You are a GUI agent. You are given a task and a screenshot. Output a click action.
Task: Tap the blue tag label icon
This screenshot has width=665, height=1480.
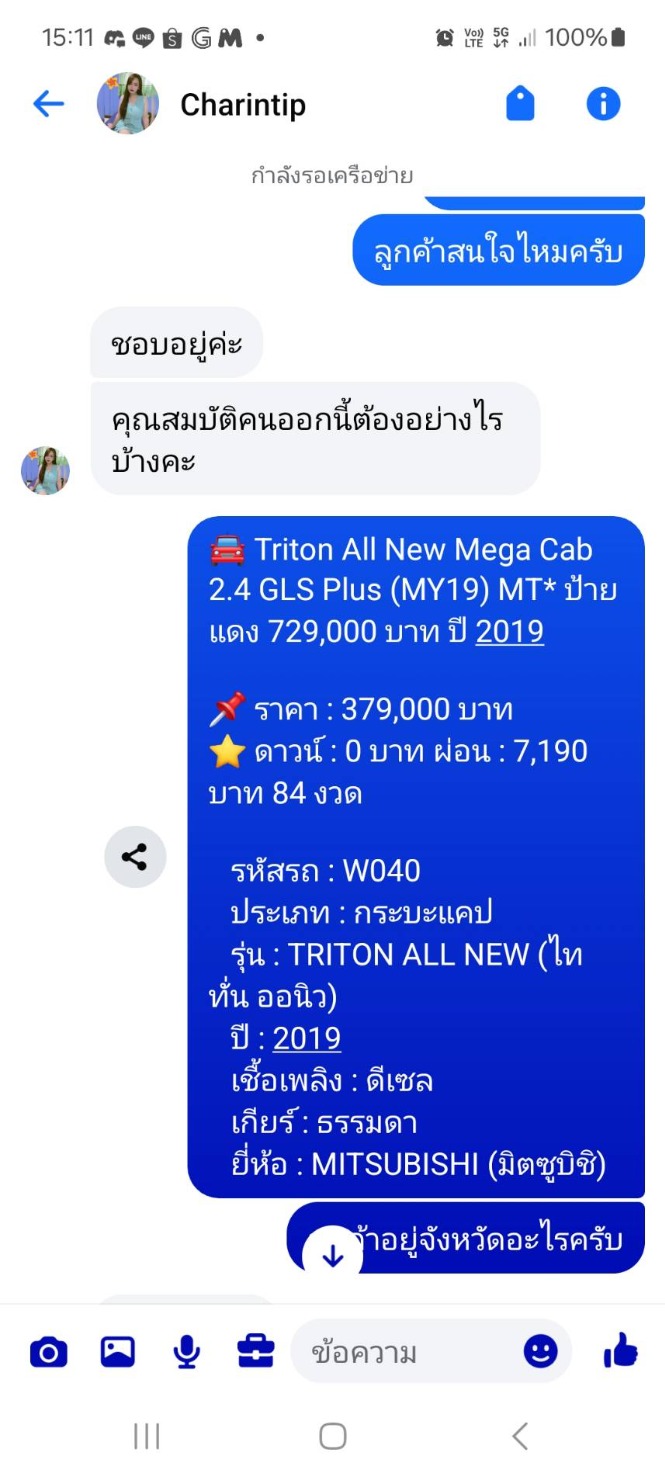[520, 103]
